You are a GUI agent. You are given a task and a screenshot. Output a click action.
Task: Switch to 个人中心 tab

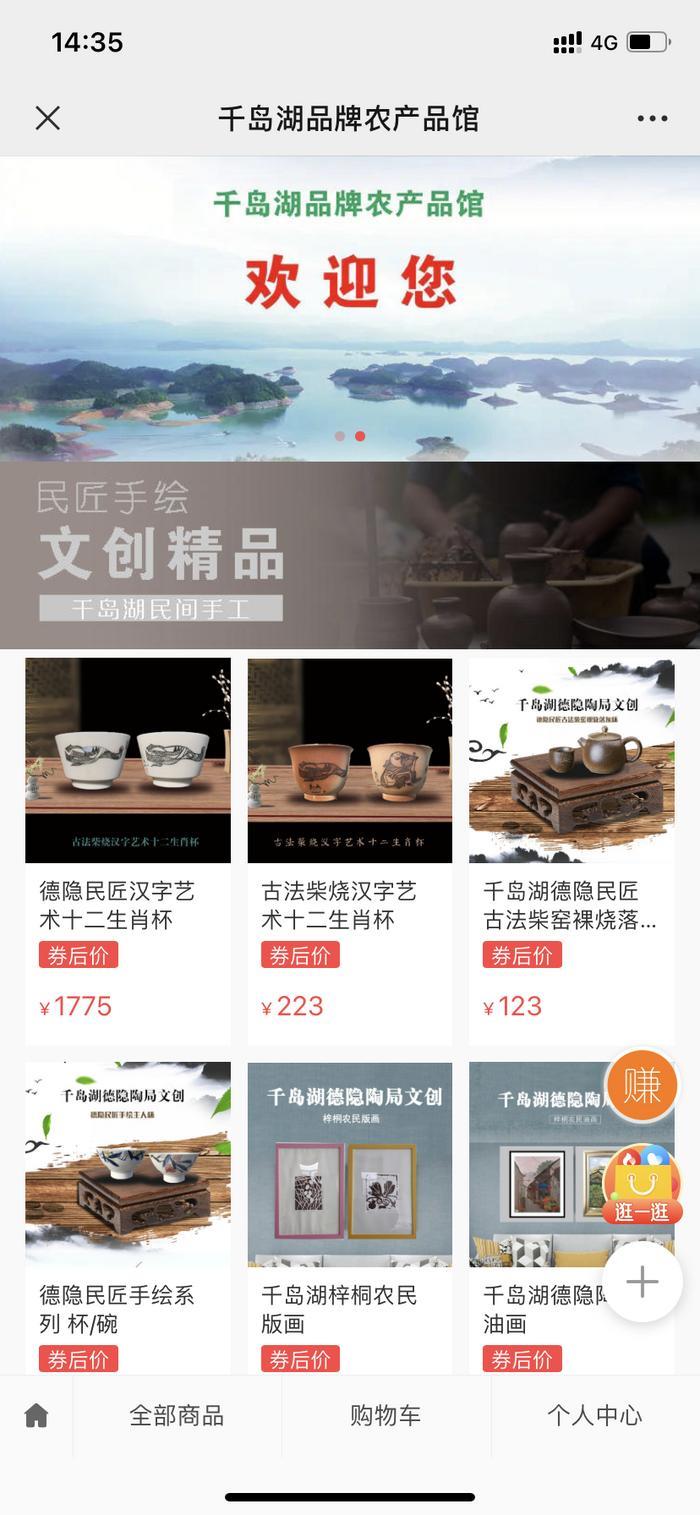(594, 1415)
